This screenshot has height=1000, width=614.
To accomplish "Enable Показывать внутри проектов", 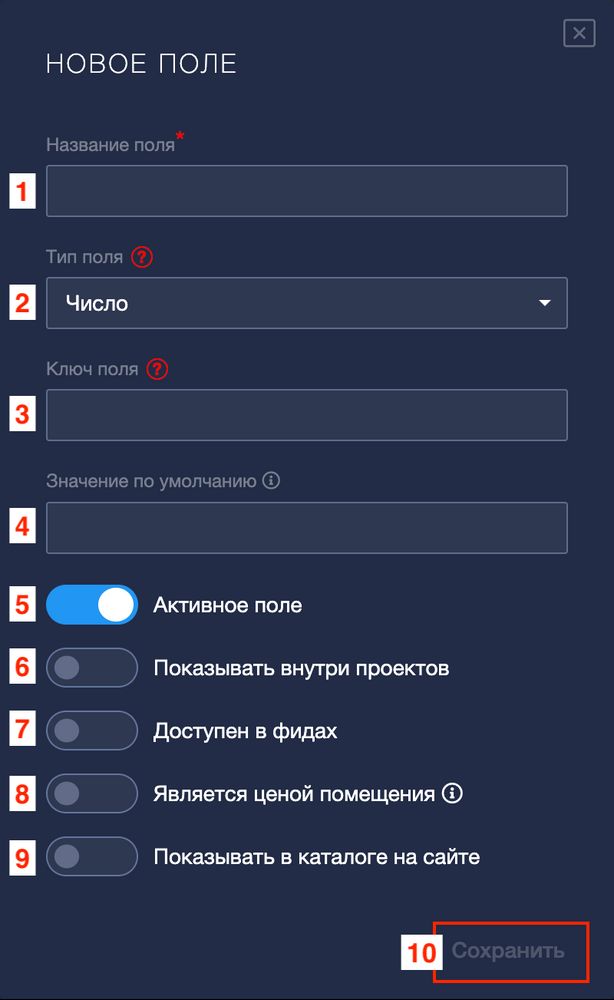I will (x=92, y=668).
